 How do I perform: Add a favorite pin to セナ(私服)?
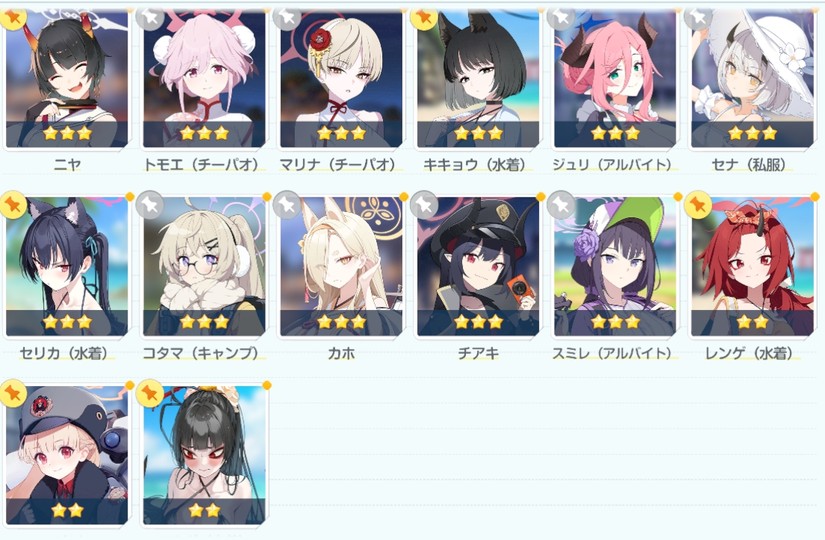698,17
